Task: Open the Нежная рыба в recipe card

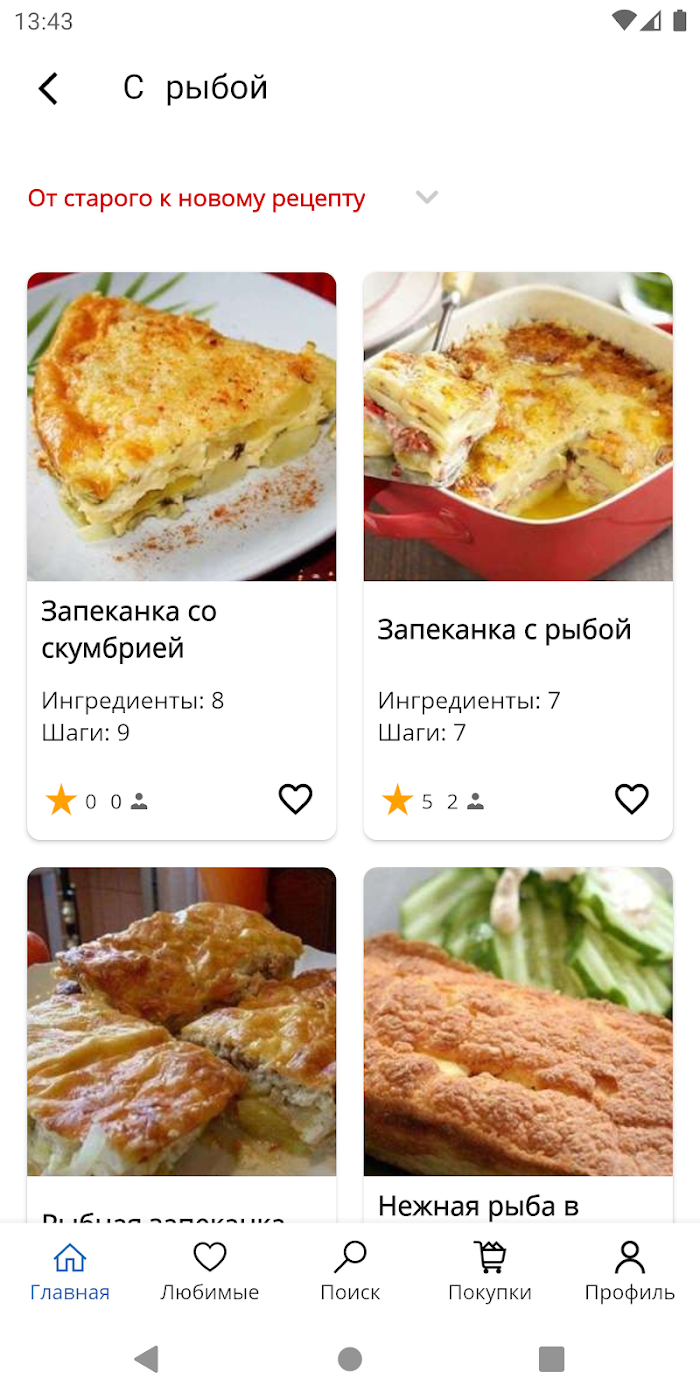Action: tap(518, 1045)
